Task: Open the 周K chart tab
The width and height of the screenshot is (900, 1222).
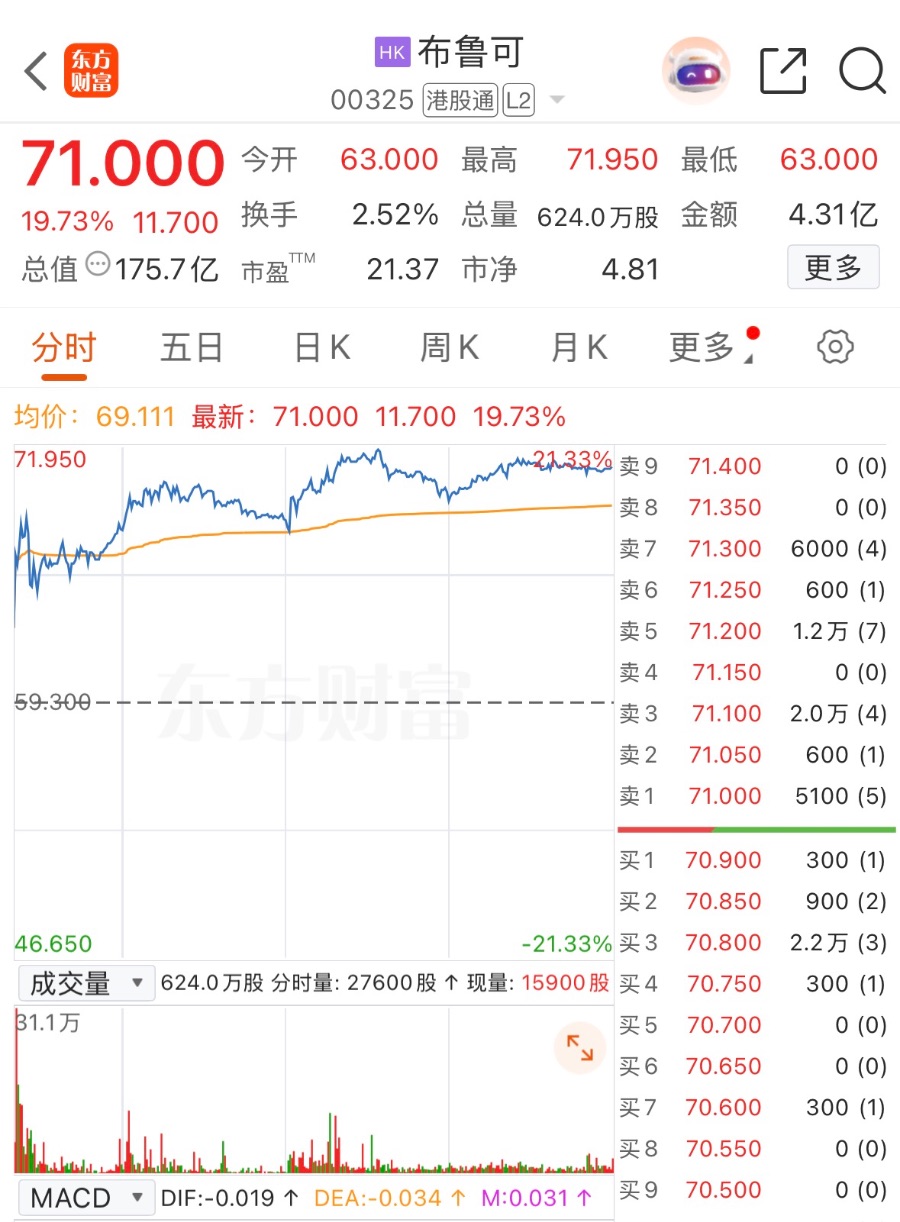Action: tap(449, 348)
